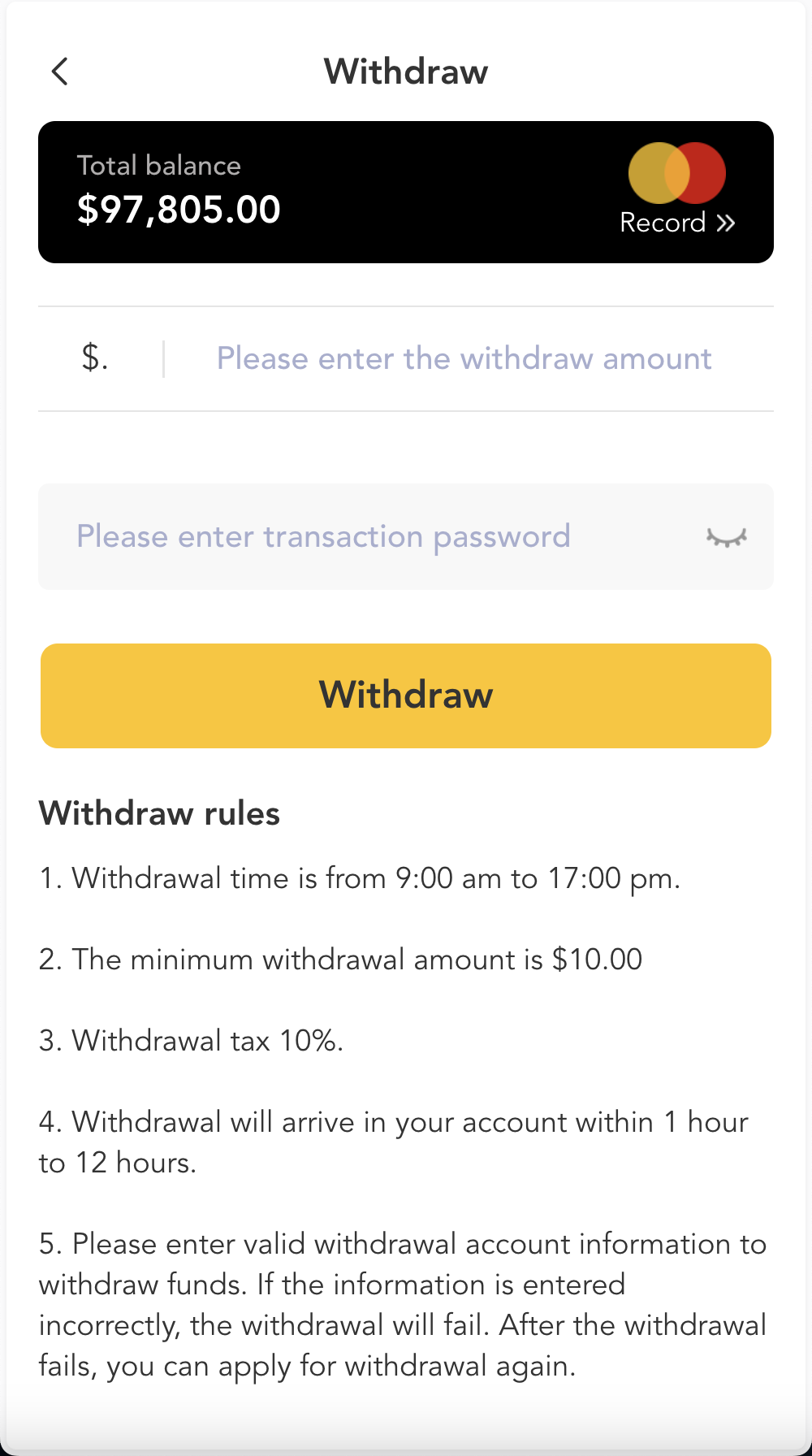Viewport: 812px width, 1456px height.
Task: Open the Record link
Action: (663, 222)
